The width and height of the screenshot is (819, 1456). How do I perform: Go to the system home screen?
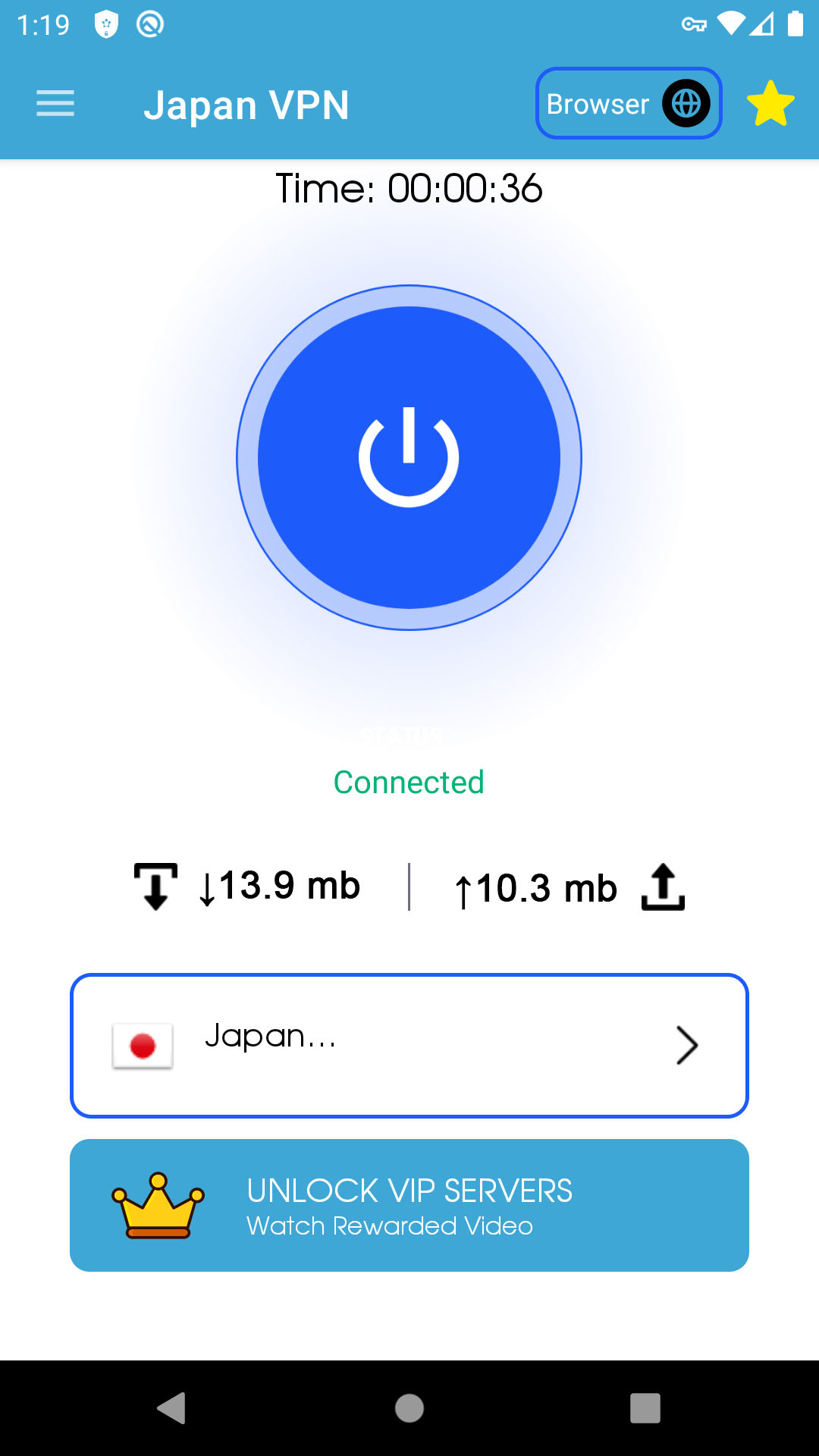pyautogui.click(x=409, y=1408)
